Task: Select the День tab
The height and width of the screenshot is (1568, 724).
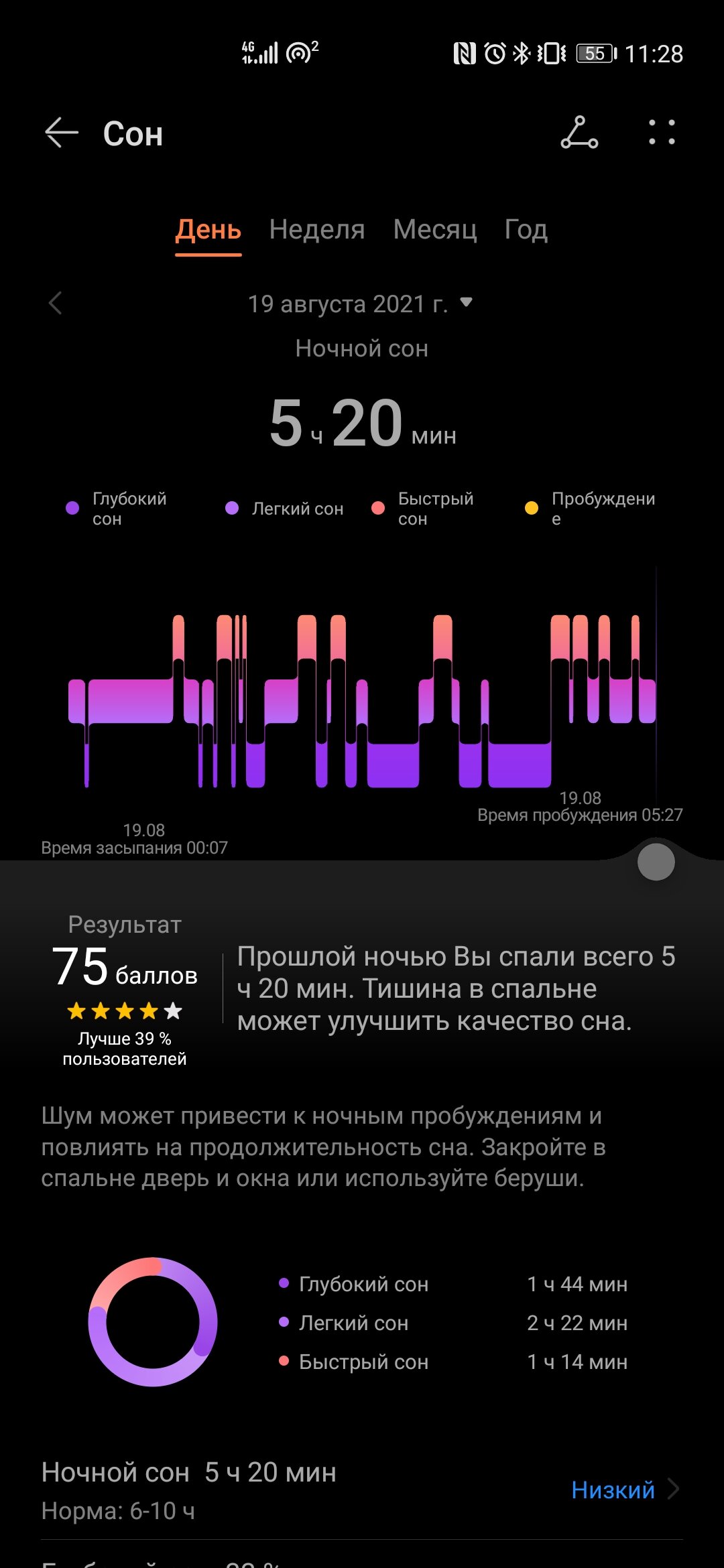Action: pyautogui.click(x=208, y=230)
